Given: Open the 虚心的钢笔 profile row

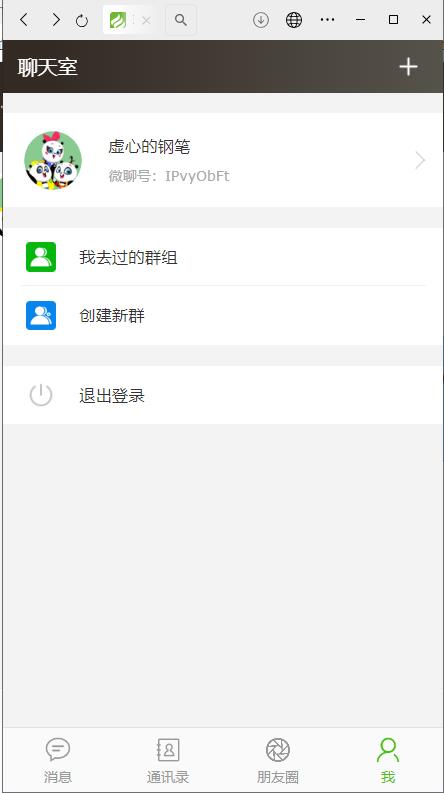Looking at the screenshot, I should pyautogui.click(x=223, y=160).
